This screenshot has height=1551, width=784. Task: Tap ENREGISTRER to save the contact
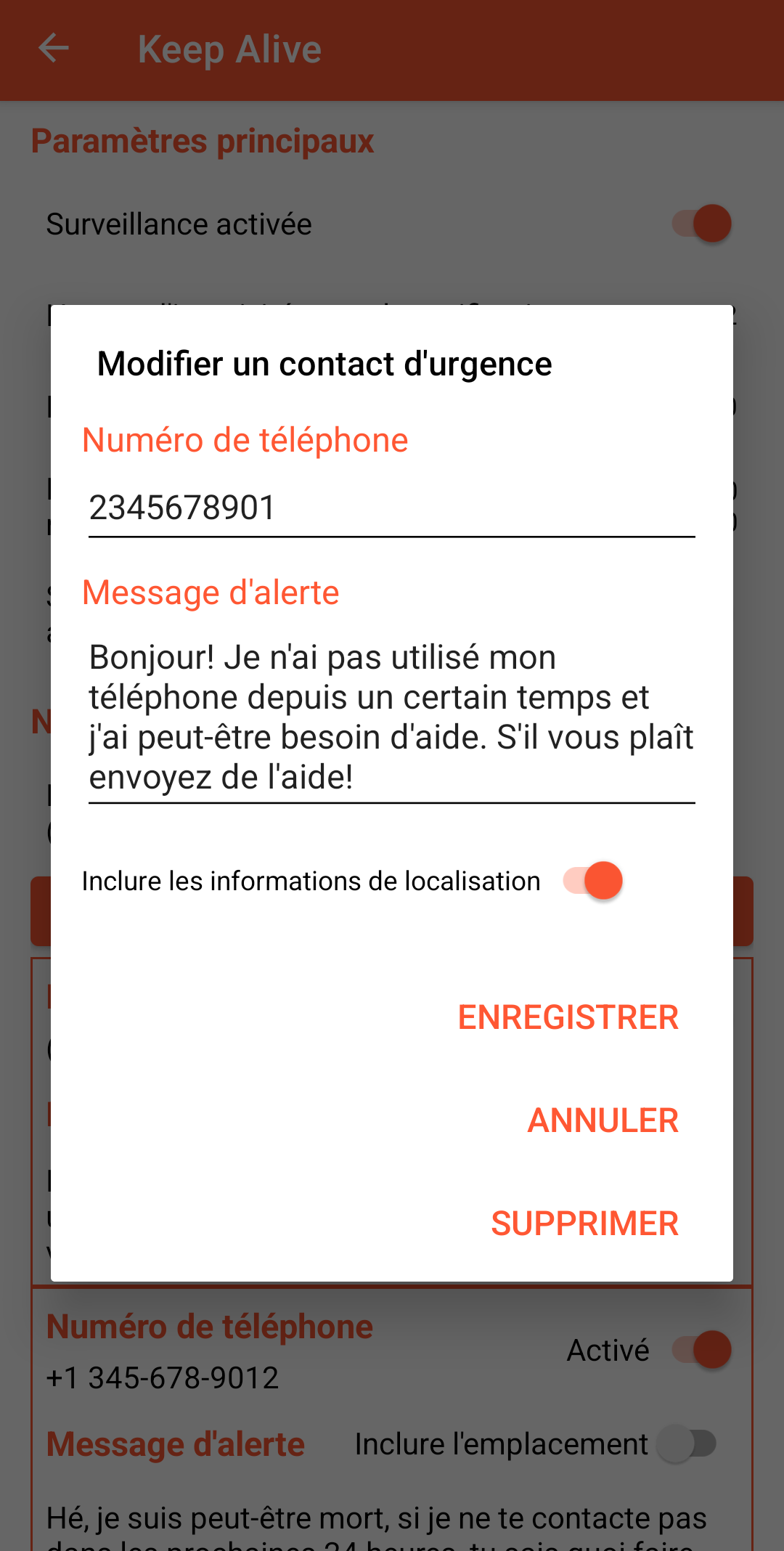(x=568, y=1017)
